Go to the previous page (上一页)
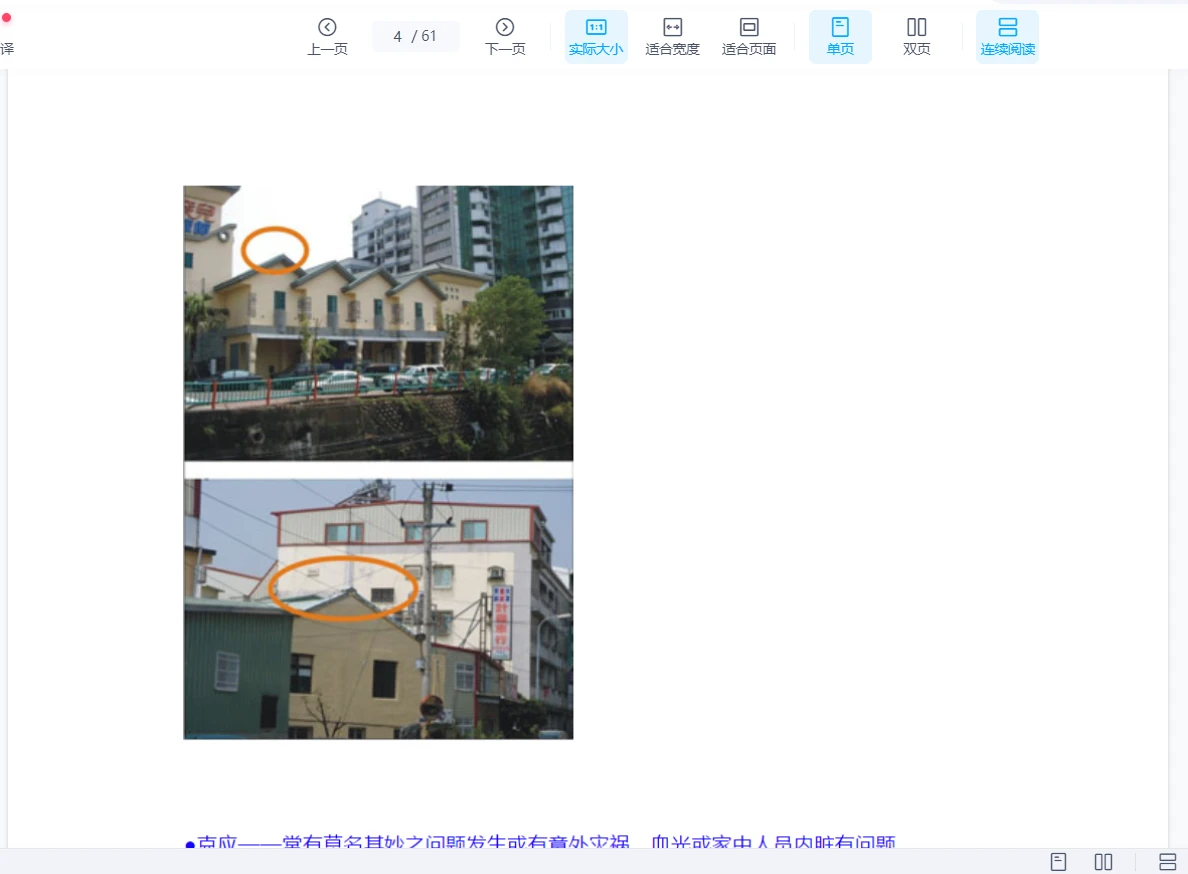Screen dimensions: 1188x874 (x=327, y=37)
